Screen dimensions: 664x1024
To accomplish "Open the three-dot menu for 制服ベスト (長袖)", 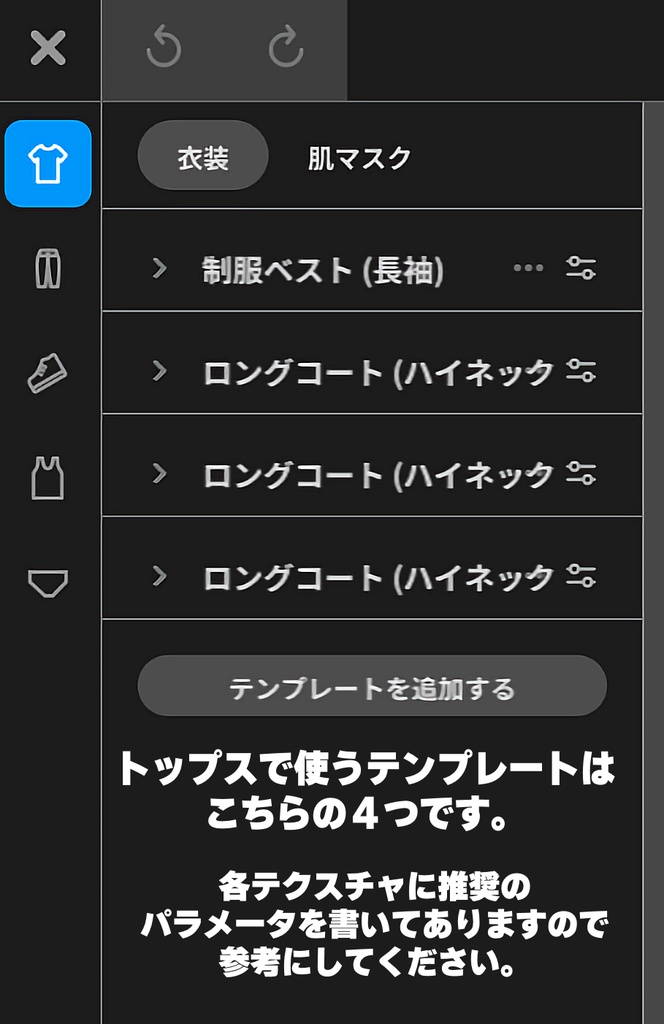I will click(528, 268).
